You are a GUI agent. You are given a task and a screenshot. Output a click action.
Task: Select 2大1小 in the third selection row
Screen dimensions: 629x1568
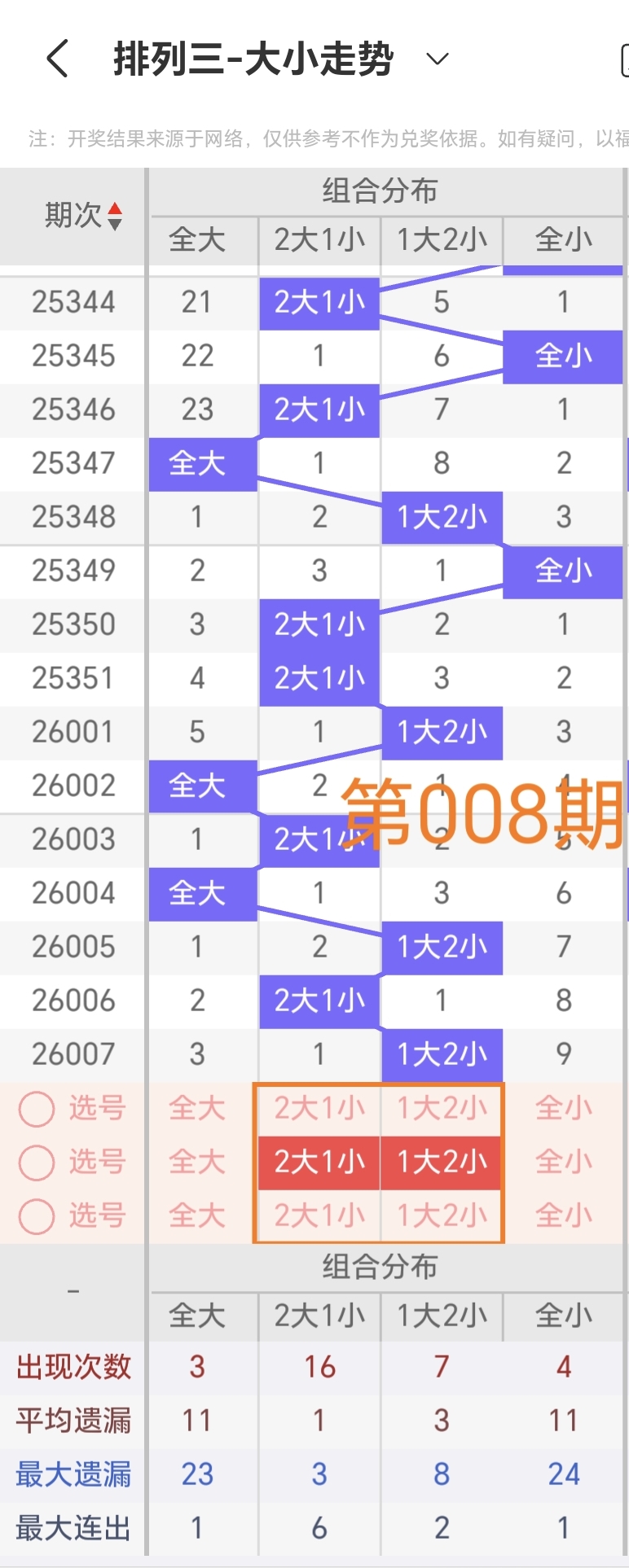click(319, 1216)
